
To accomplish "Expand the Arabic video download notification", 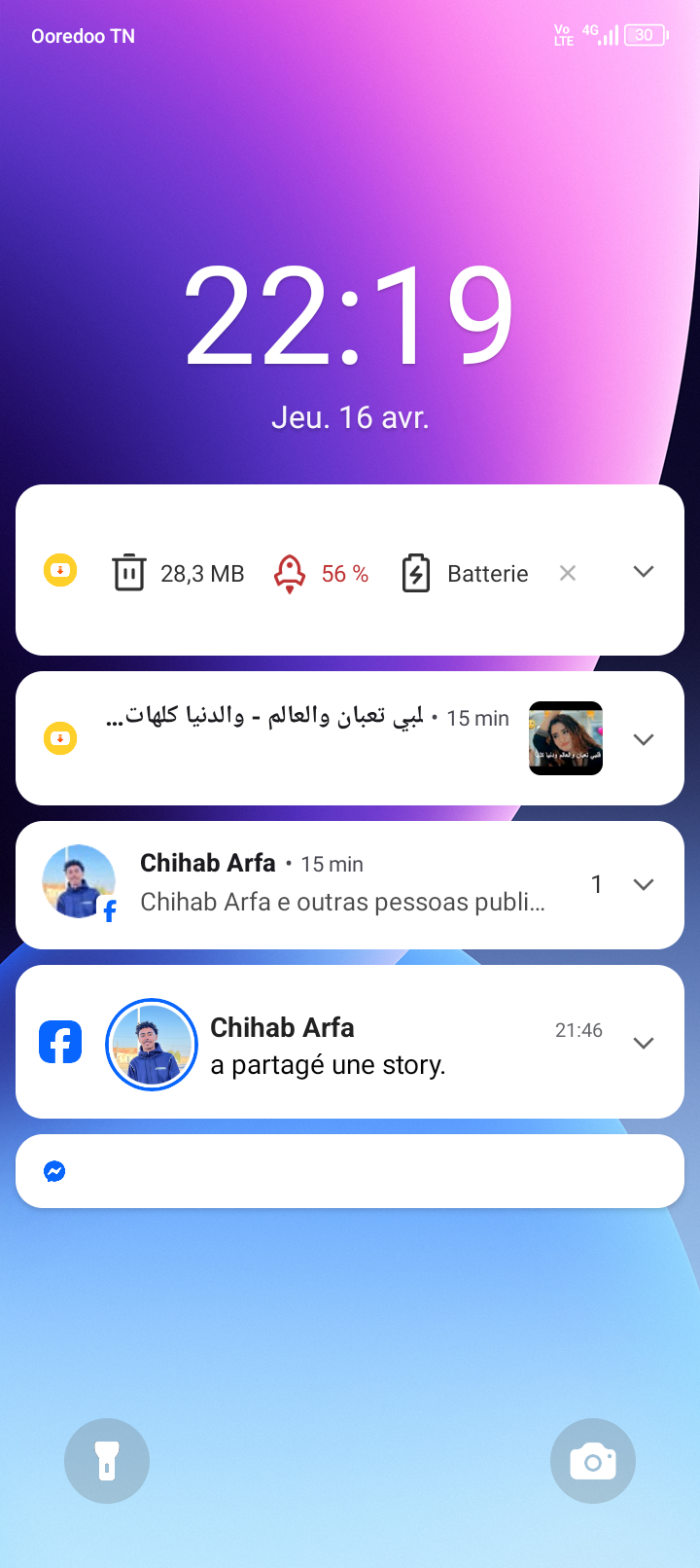I will 644,739.
